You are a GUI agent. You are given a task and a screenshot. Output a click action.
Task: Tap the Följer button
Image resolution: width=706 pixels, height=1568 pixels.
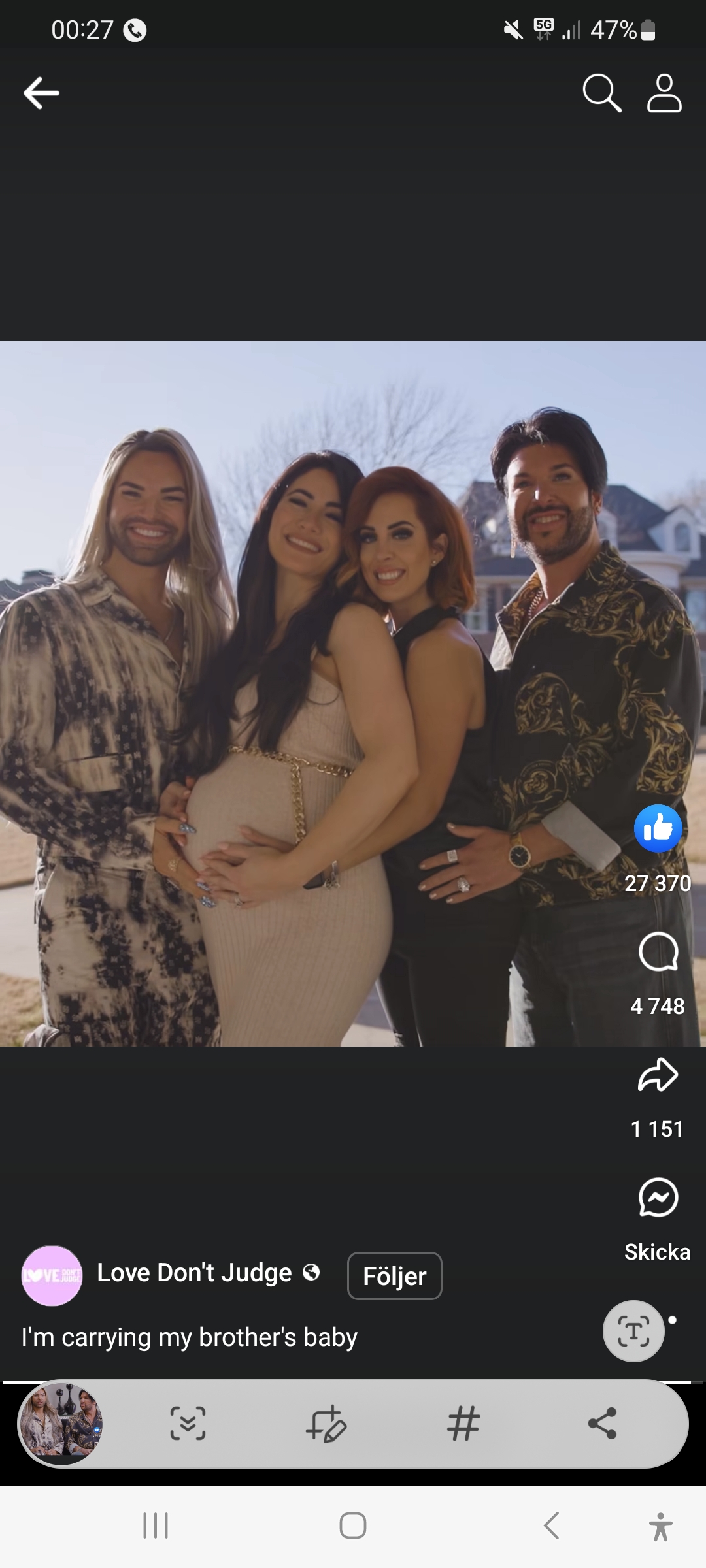394,1275
